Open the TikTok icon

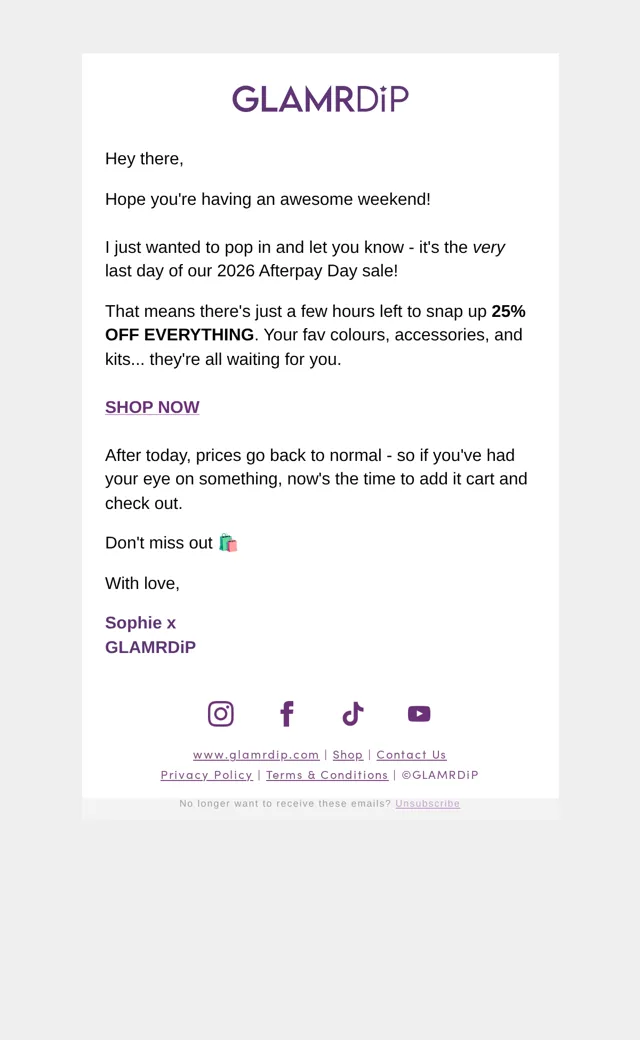(x=353, y=714)
